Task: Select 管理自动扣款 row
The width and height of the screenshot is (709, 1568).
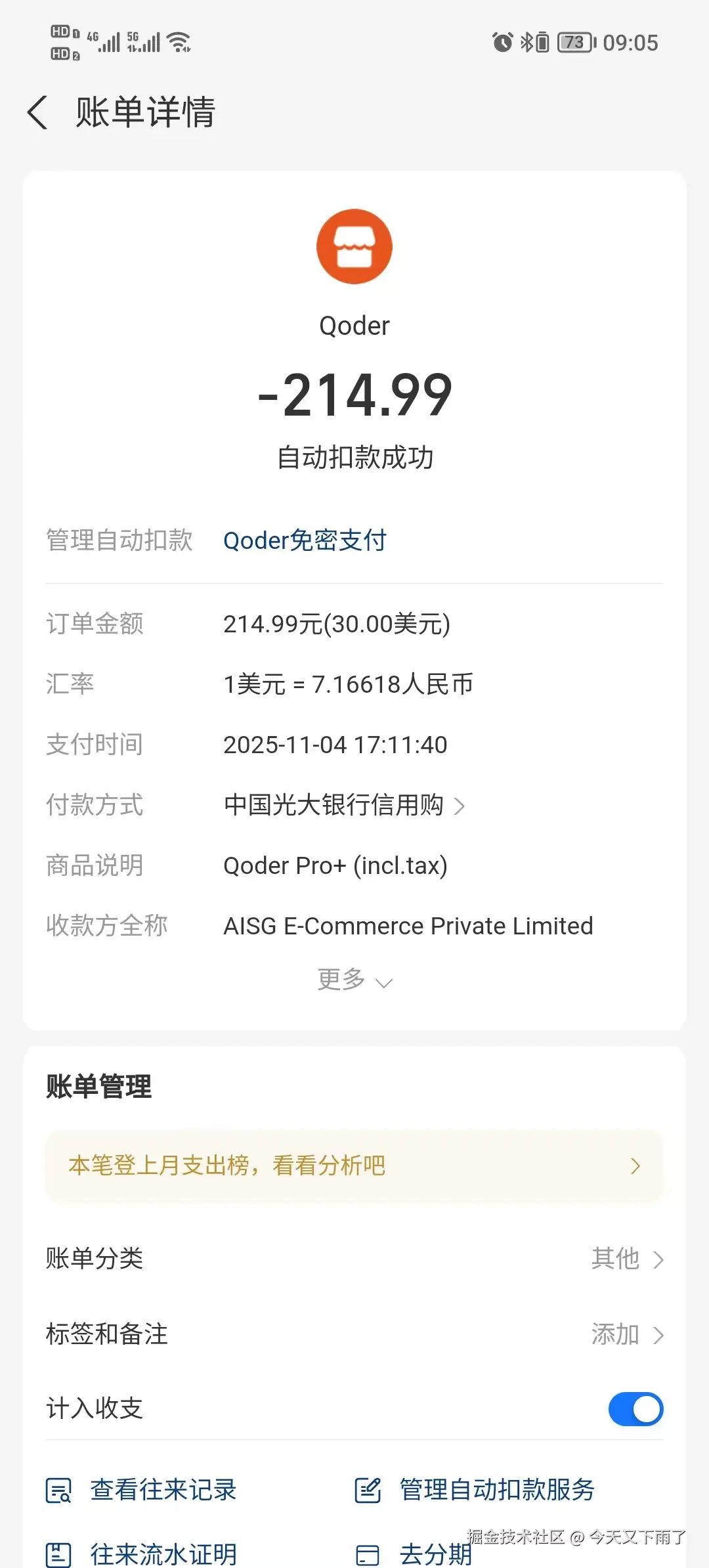Action: pyautogui.click(x=118, y=540)
